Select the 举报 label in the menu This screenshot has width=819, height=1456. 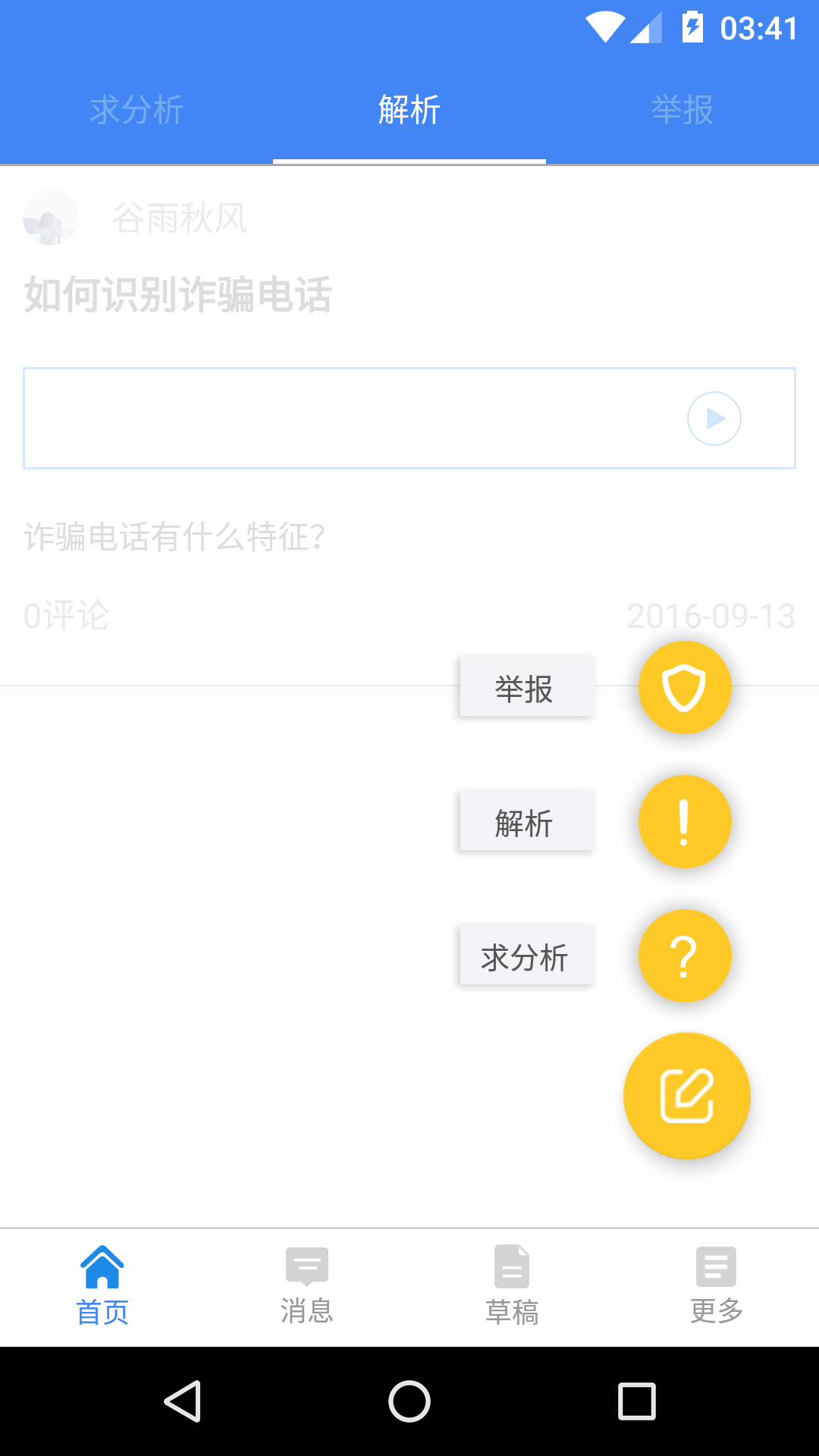pos(526,688)
